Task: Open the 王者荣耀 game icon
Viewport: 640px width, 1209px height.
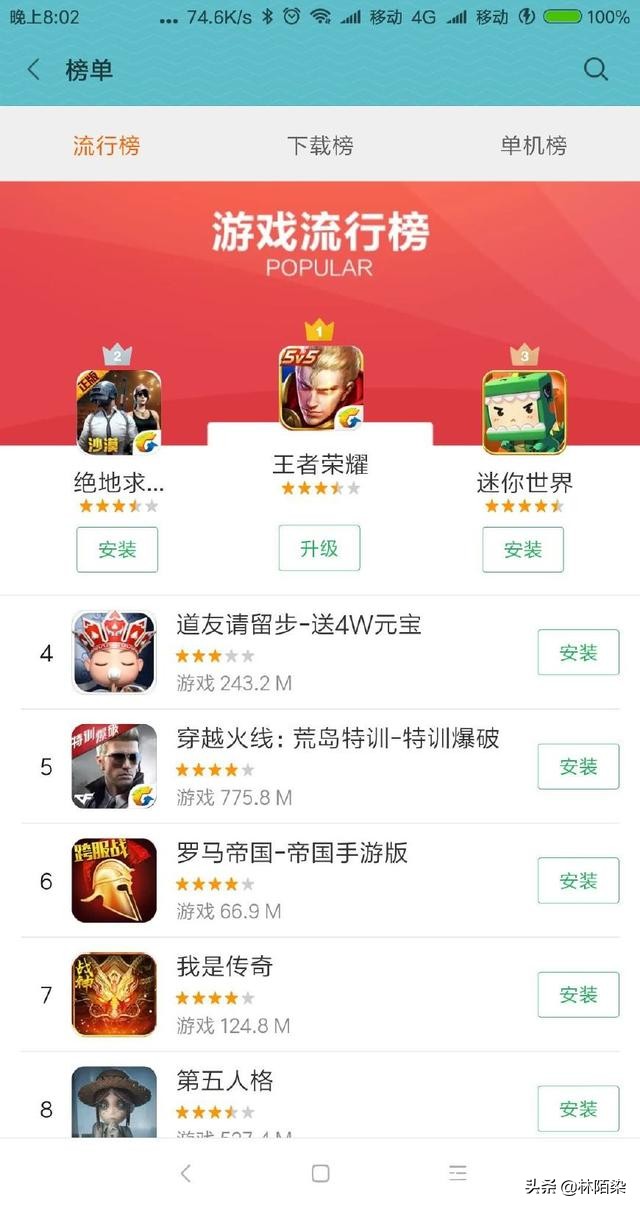Action: (x=320, y=389)
